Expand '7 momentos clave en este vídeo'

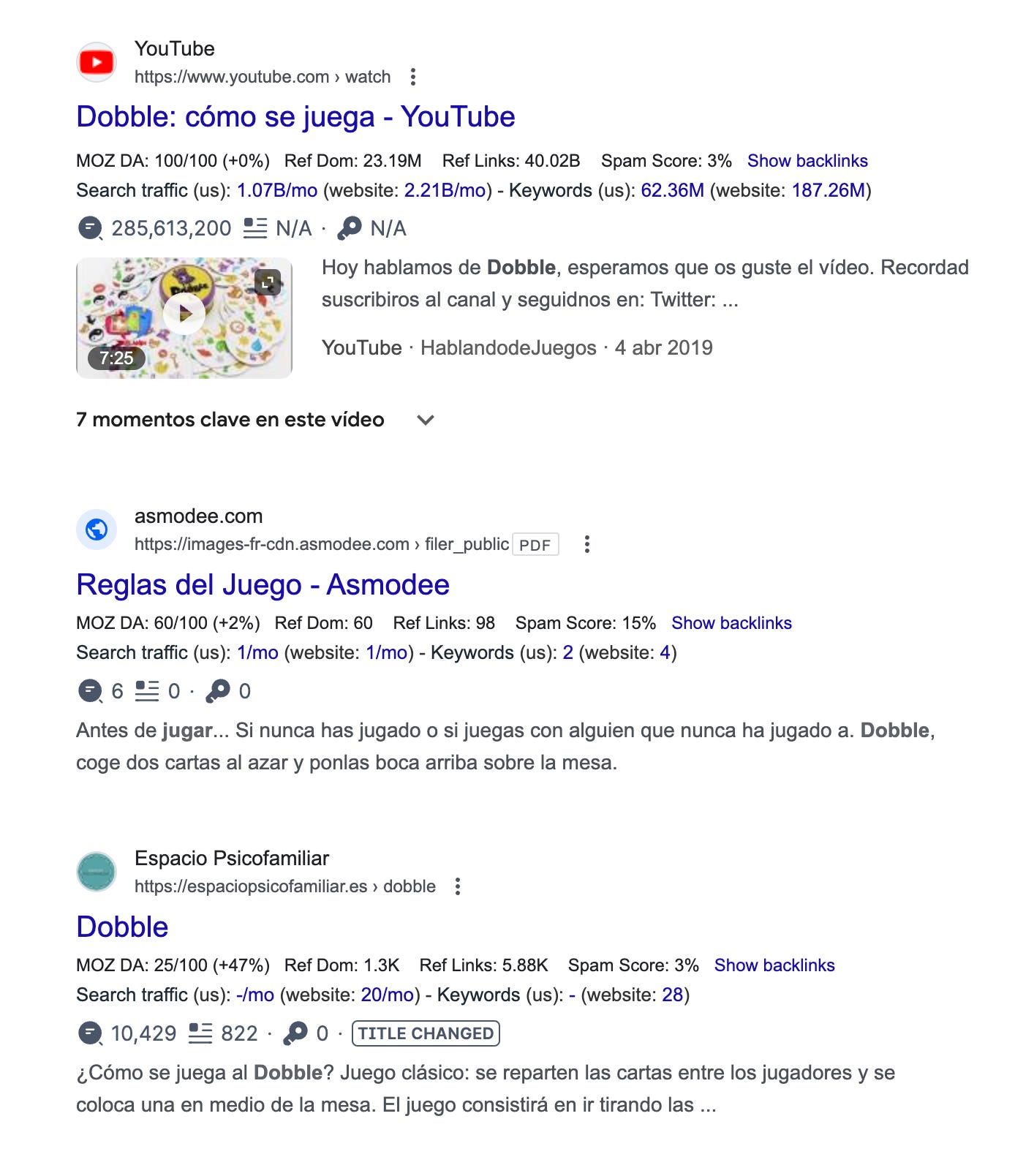(425, 420)
